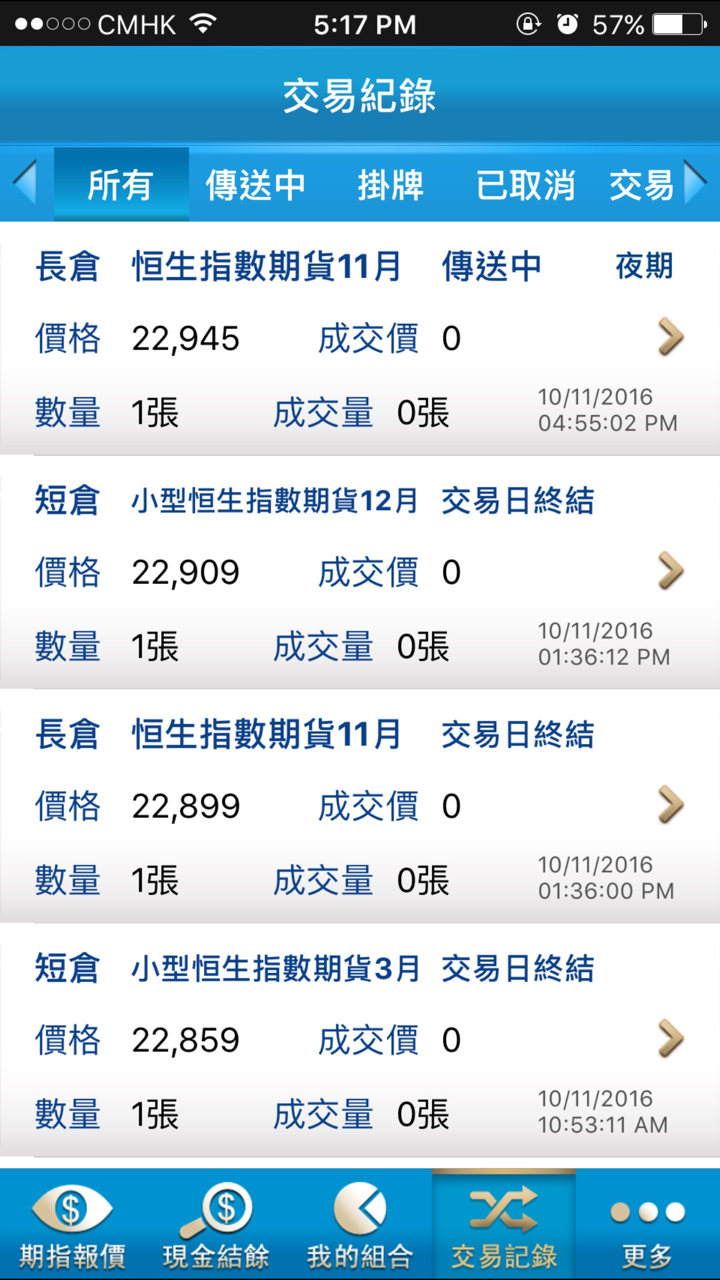Screen dimensions: 720x1280
Task: Switch to the 掛牌 filter tab
Action: coord(390,185)
